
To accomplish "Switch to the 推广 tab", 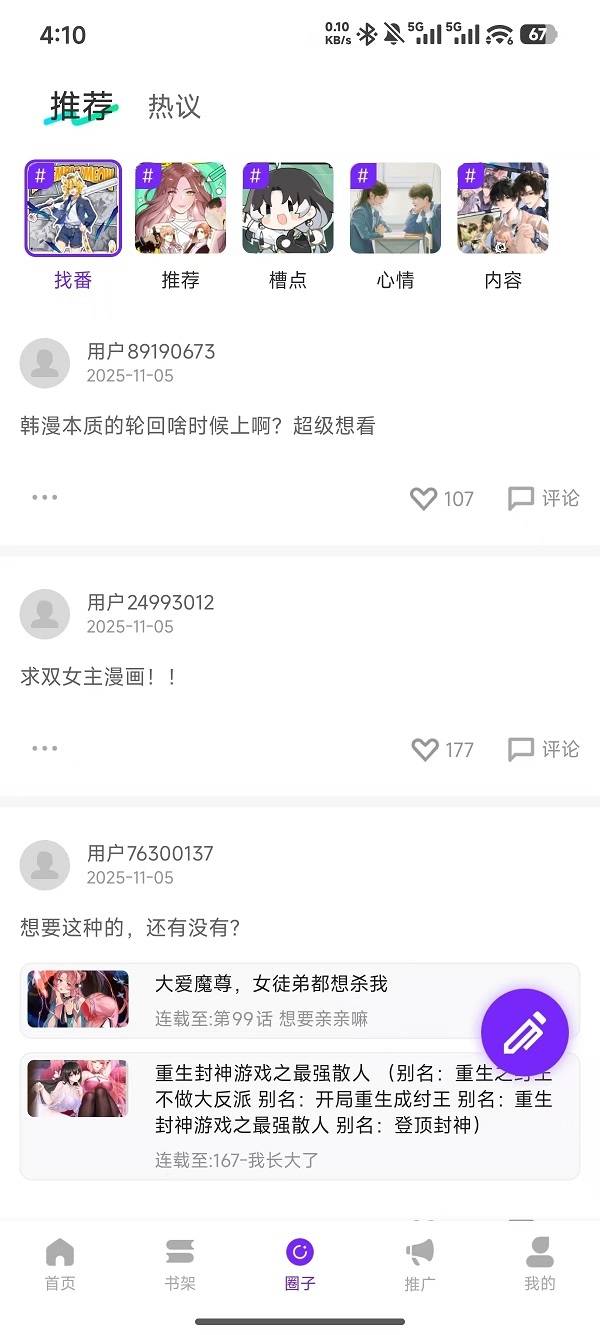I will click(420, 1264).
